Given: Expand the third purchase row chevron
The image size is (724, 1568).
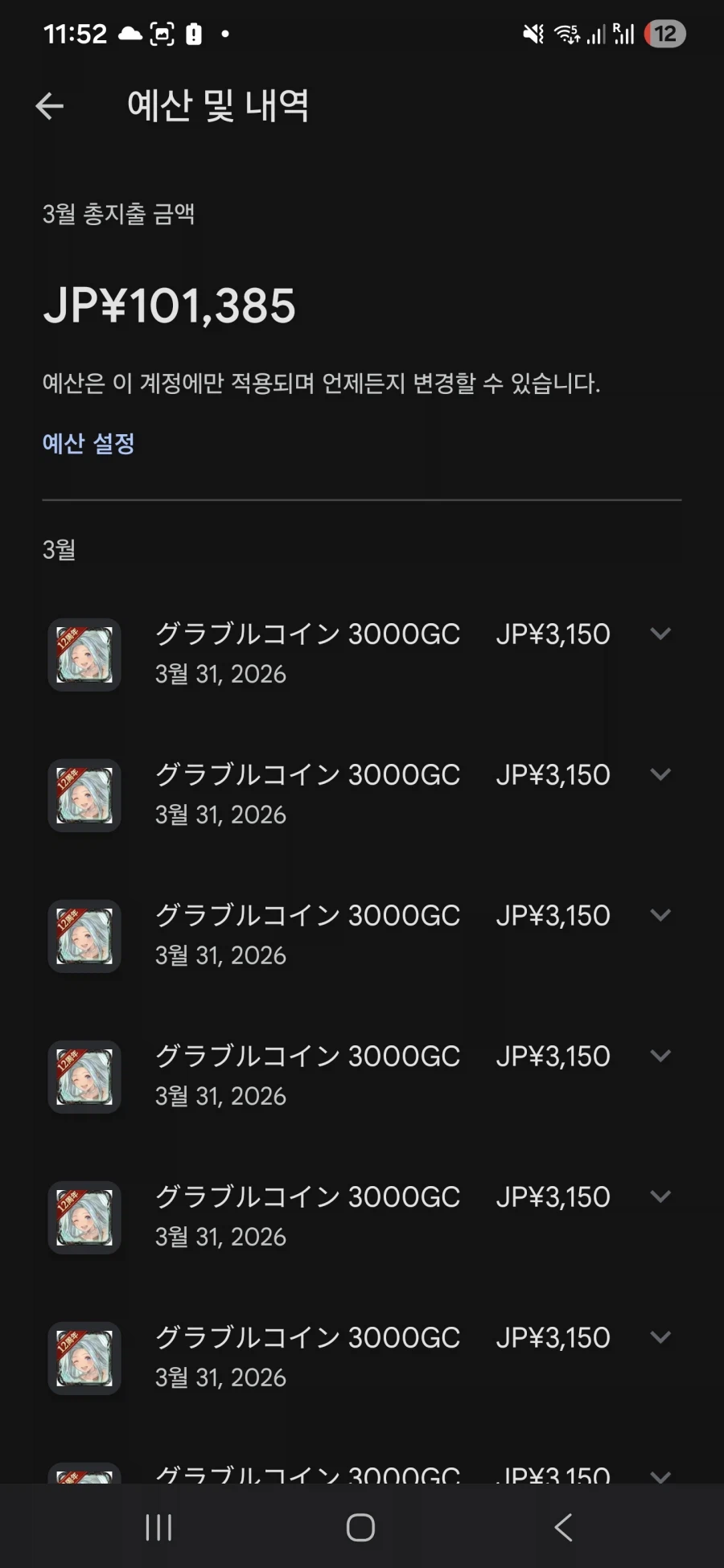Looking at the screenshot, I should 661,915.
